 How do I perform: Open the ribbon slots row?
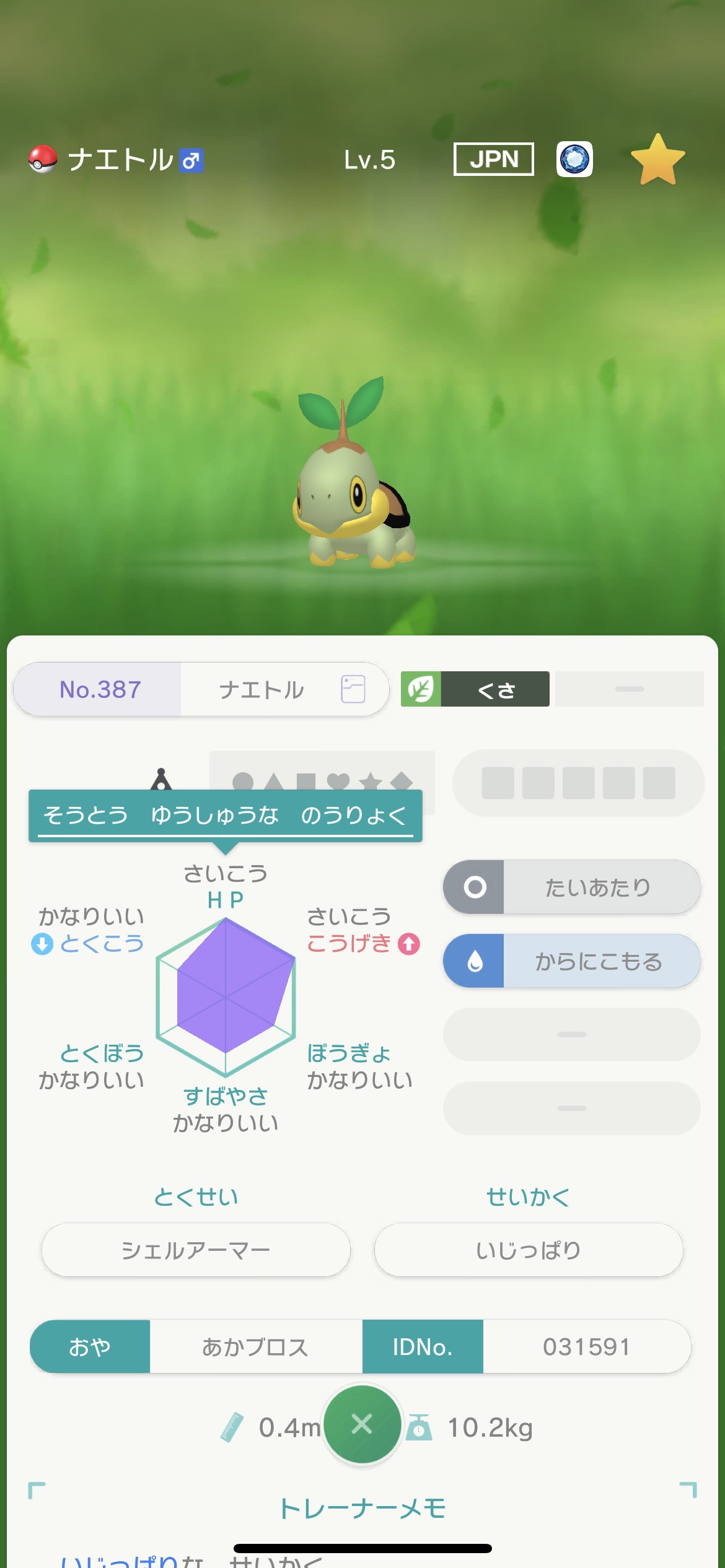click(x=578, y=783)
